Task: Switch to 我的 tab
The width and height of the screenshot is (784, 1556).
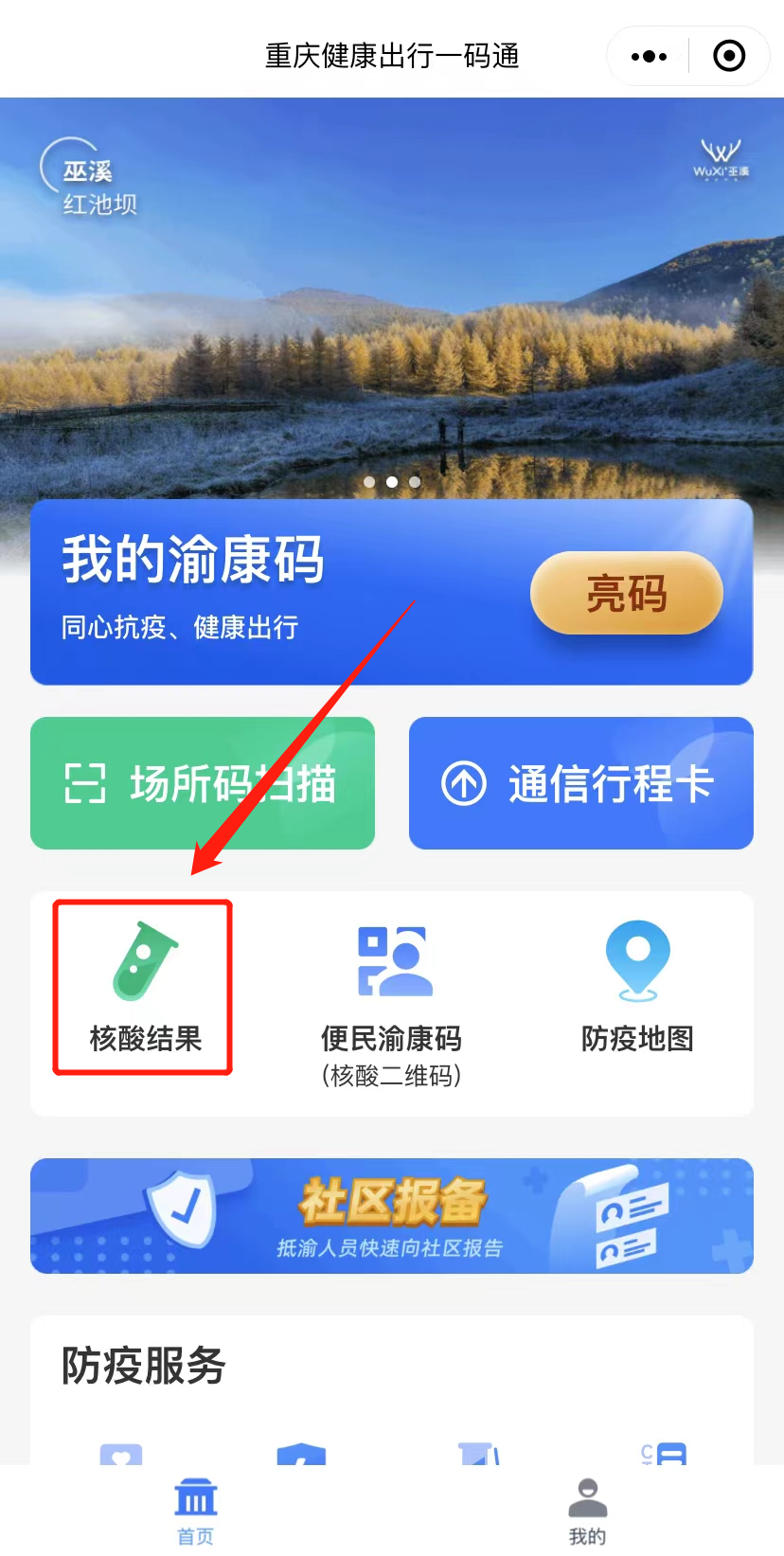Action: pyautogui.click(x=587, y=1511)
